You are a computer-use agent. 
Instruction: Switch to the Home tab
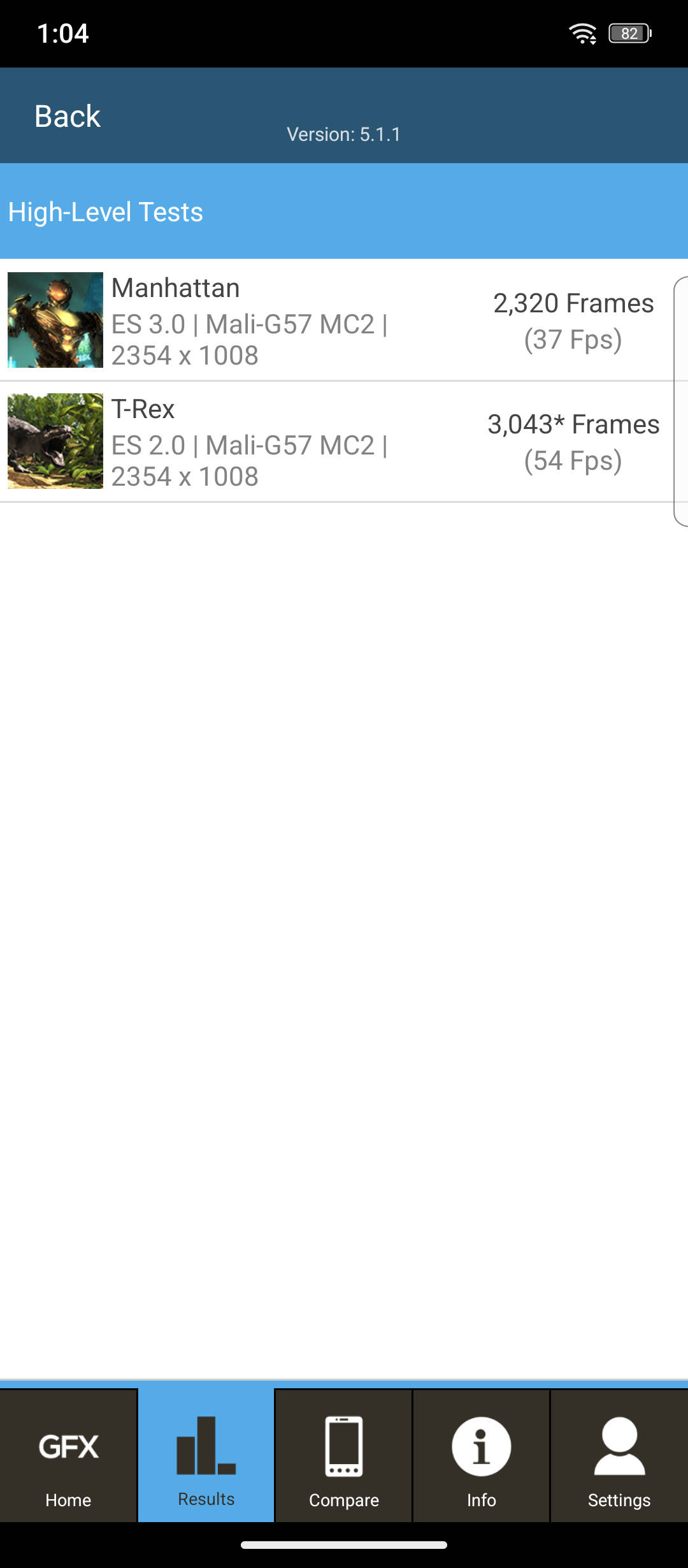click(68, 1457)
